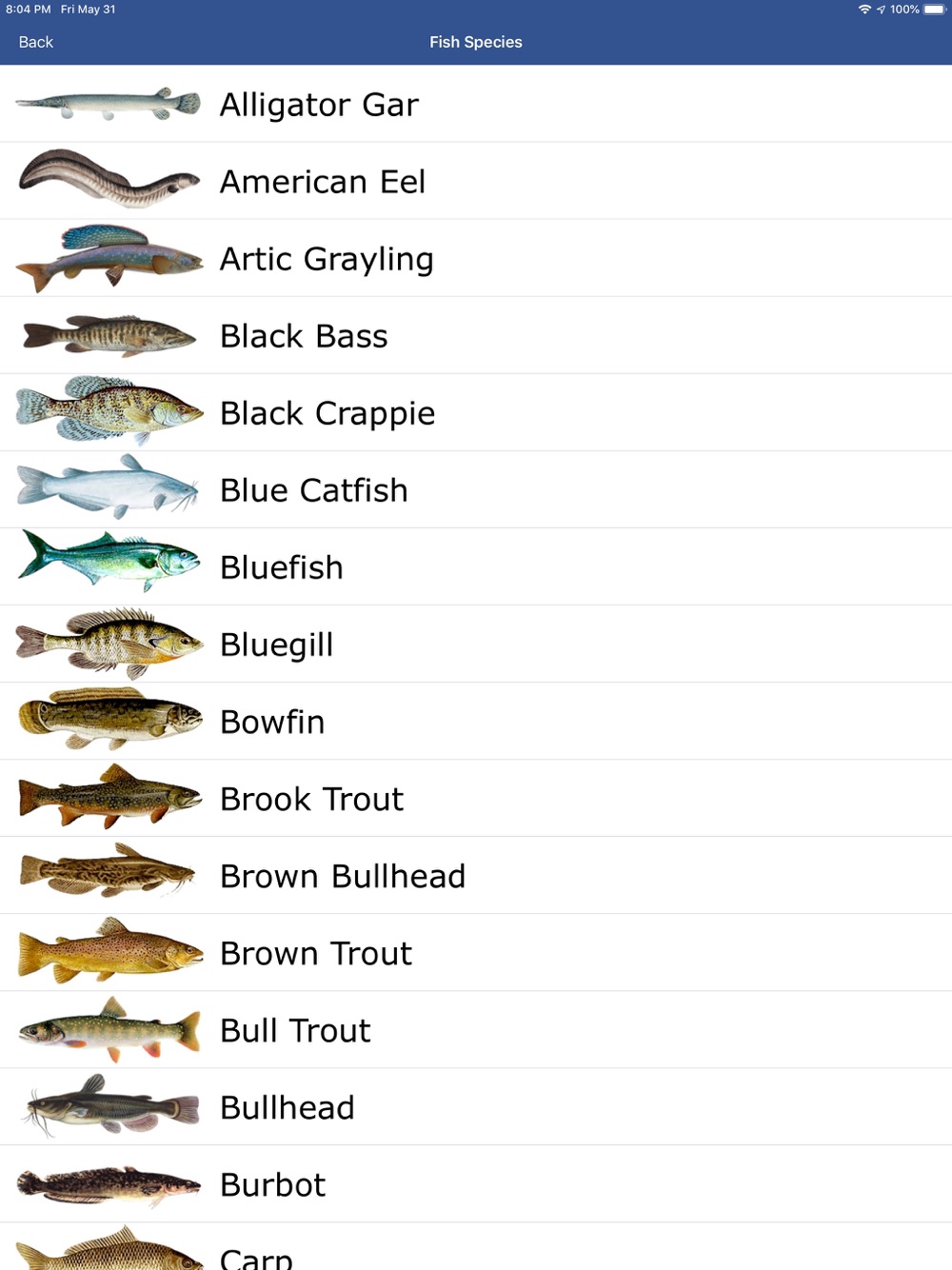Choose the Bullhead species row
This screenshot has height=1270, width=952.
coord(476,1106)
